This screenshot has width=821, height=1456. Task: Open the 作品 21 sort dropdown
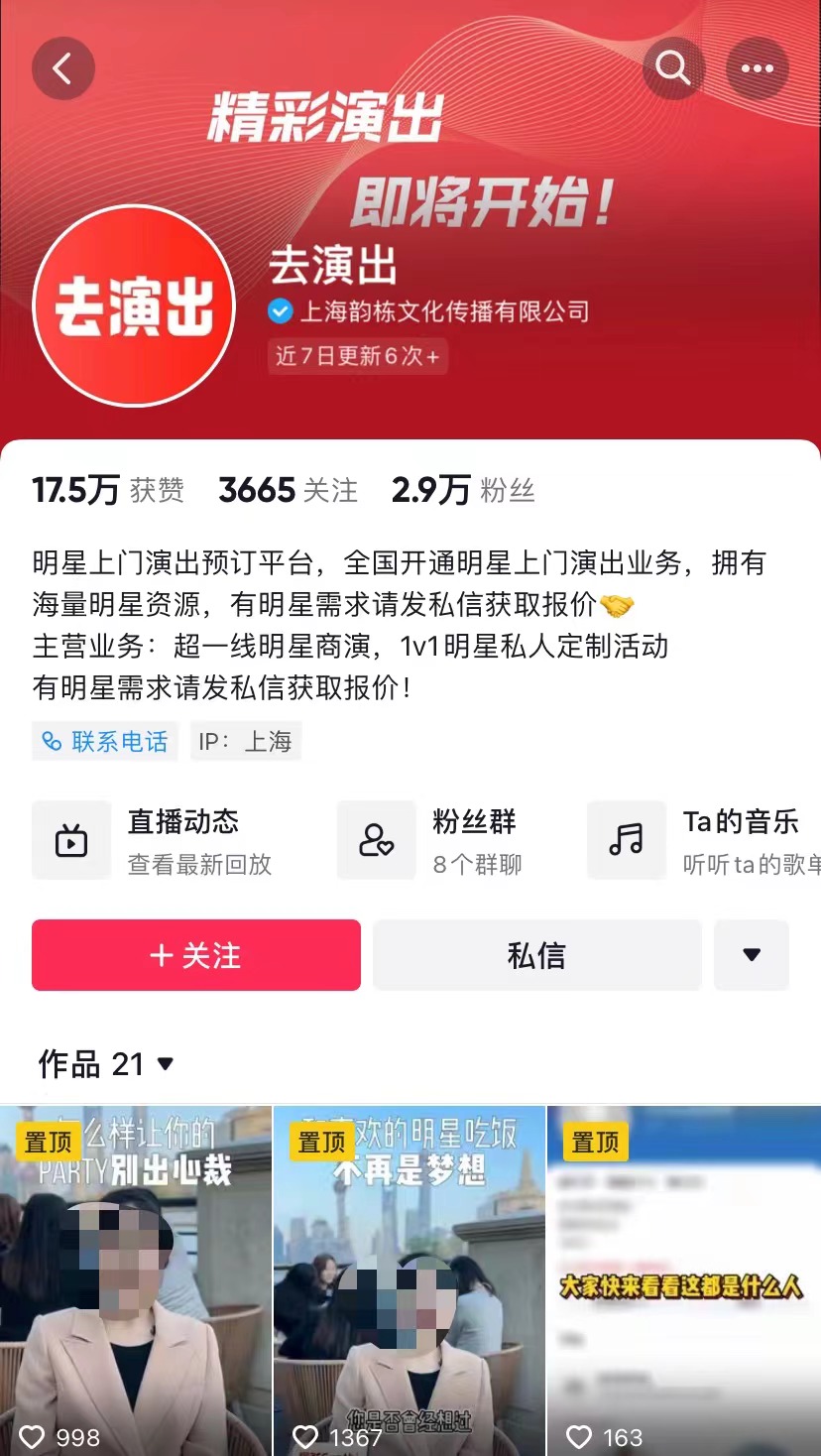coord(106,1064)
